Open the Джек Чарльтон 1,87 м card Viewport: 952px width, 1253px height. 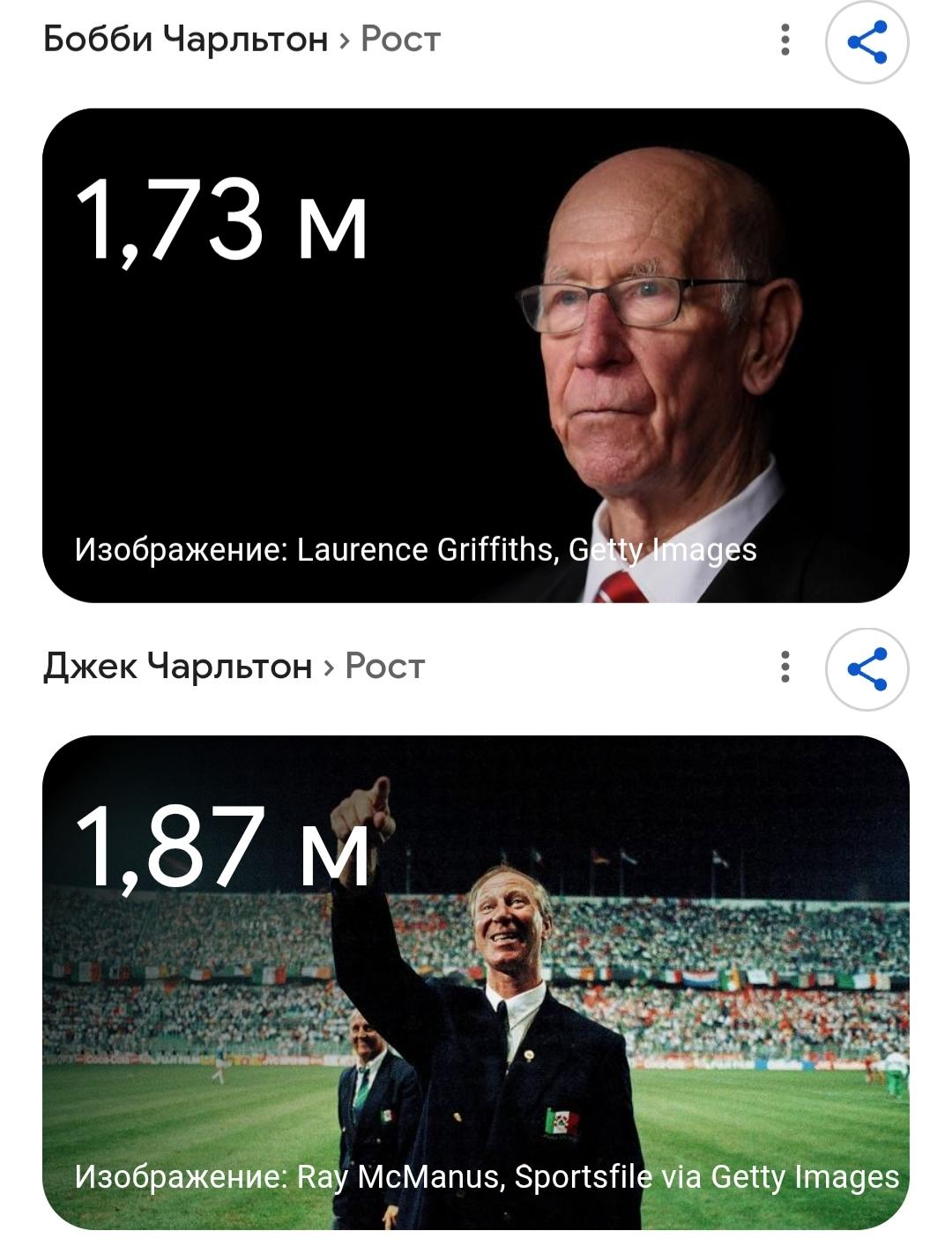click(x=476, y=982)
